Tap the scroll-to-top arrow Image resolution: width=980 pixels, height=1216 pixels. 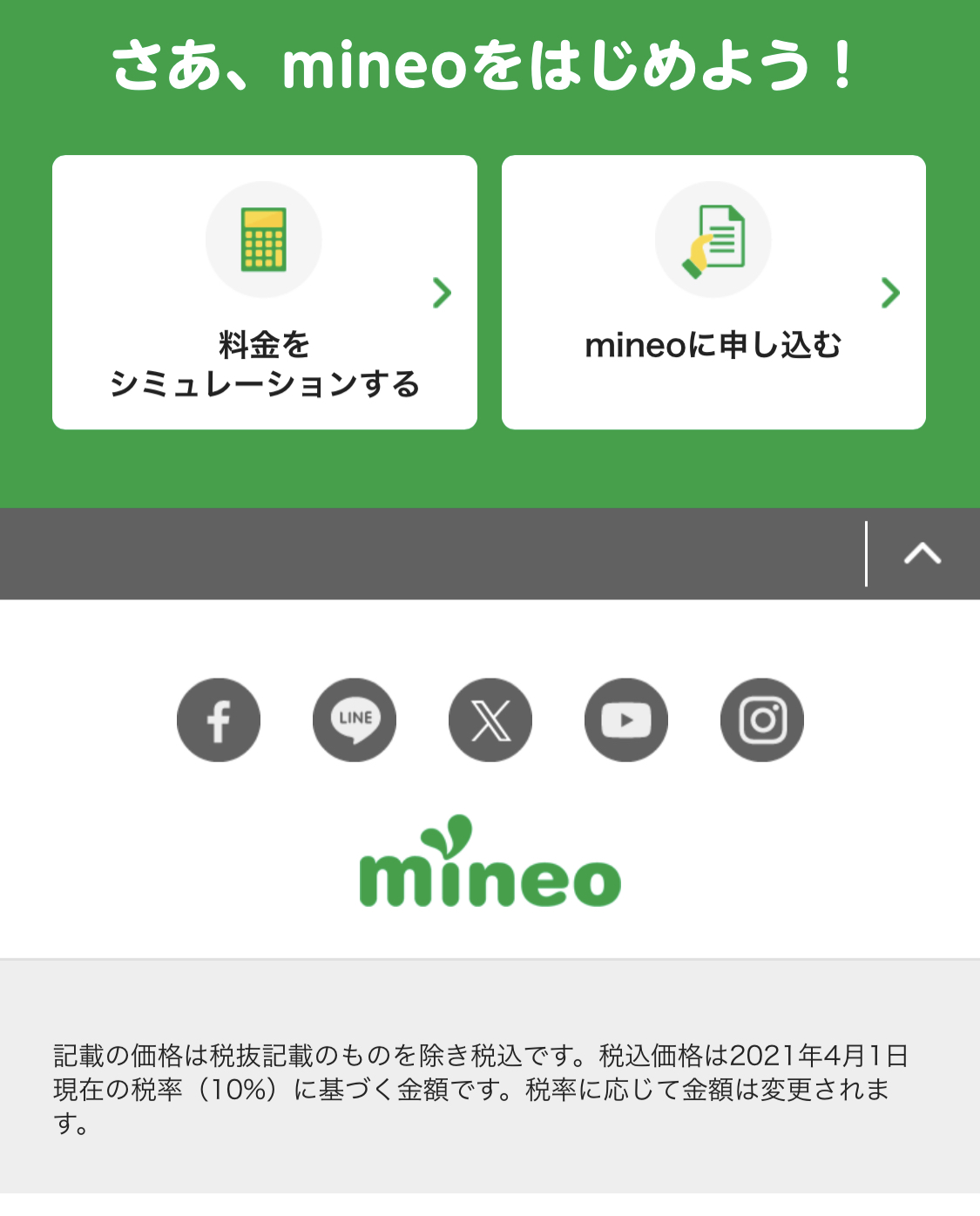(923, 554)
